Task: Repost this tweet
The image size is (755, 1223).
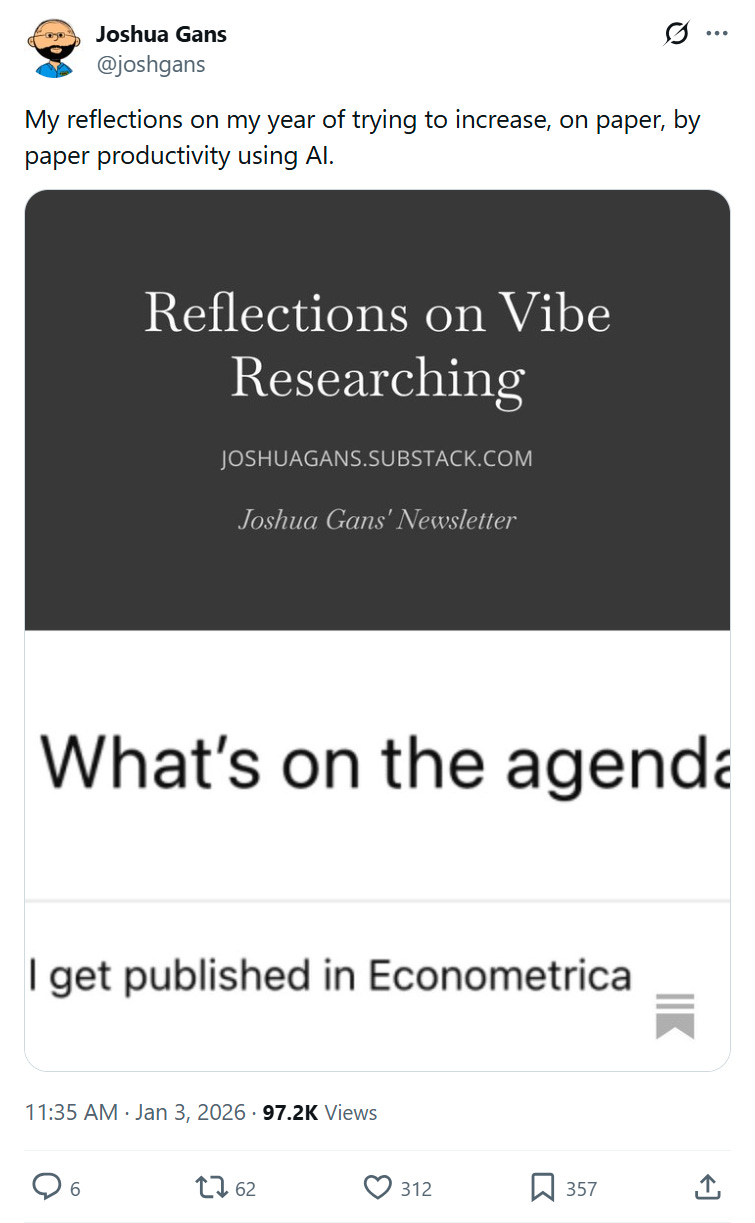Action: pos(211,1187)
